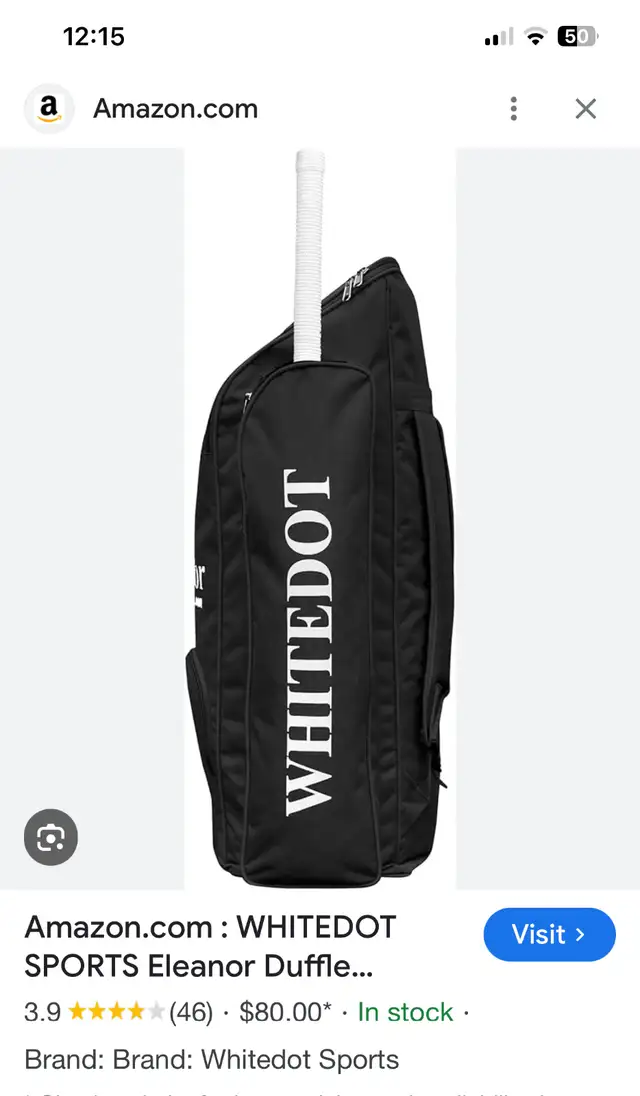Tap the Visit button

549,935
